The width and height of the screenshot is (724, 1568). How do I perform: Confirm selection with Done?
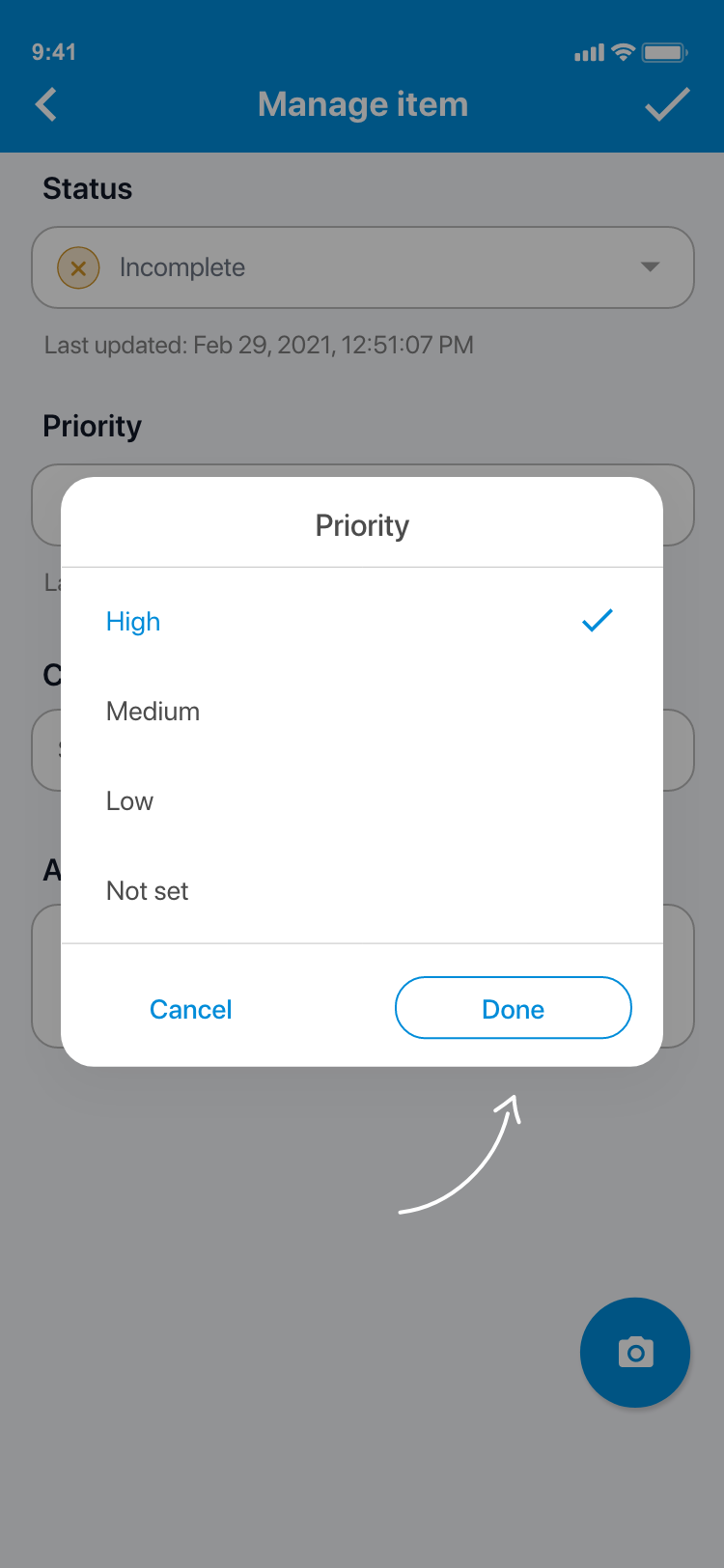pyautogui.click(x=513, y=1008)
